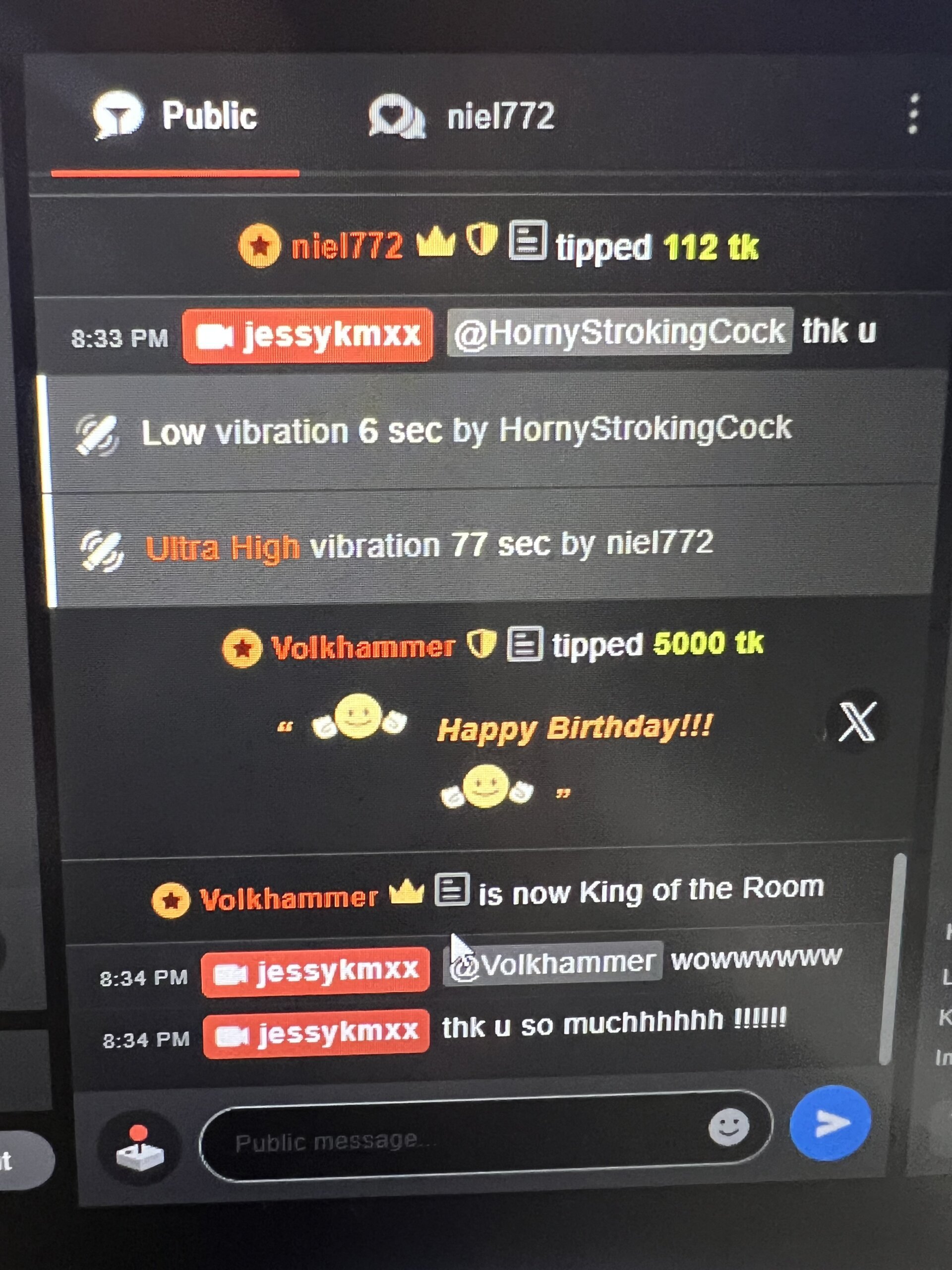This screenshot has height=1270, width=952.
Task: Open Volkhammer's profile from King of Room
Action: point(289,898)
